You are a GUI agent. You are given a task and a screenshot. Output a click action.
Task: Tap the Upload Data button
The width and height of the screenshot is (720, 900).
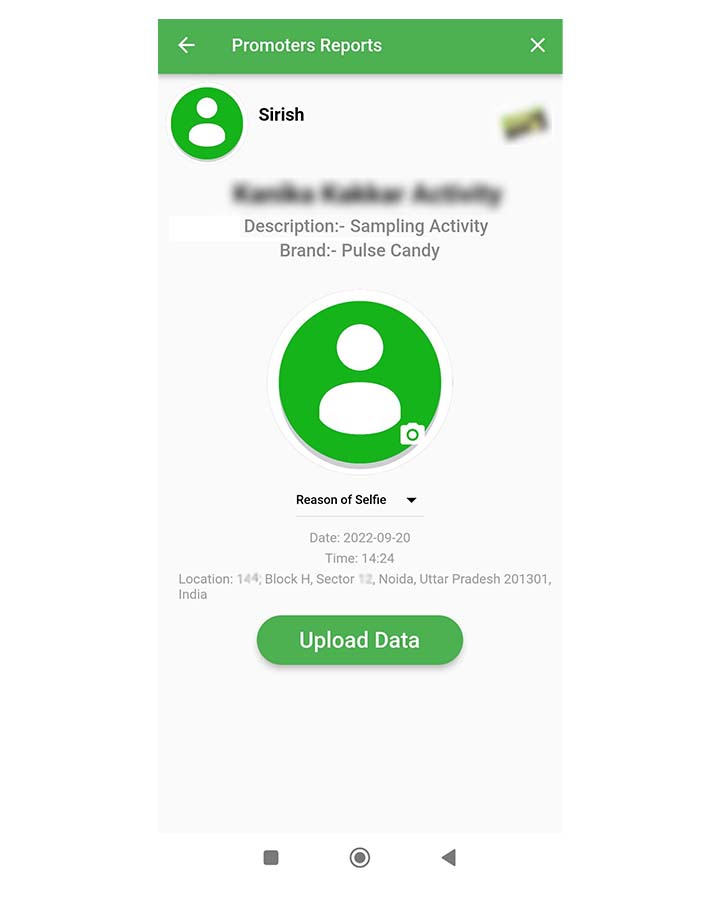tap(359, 640)
